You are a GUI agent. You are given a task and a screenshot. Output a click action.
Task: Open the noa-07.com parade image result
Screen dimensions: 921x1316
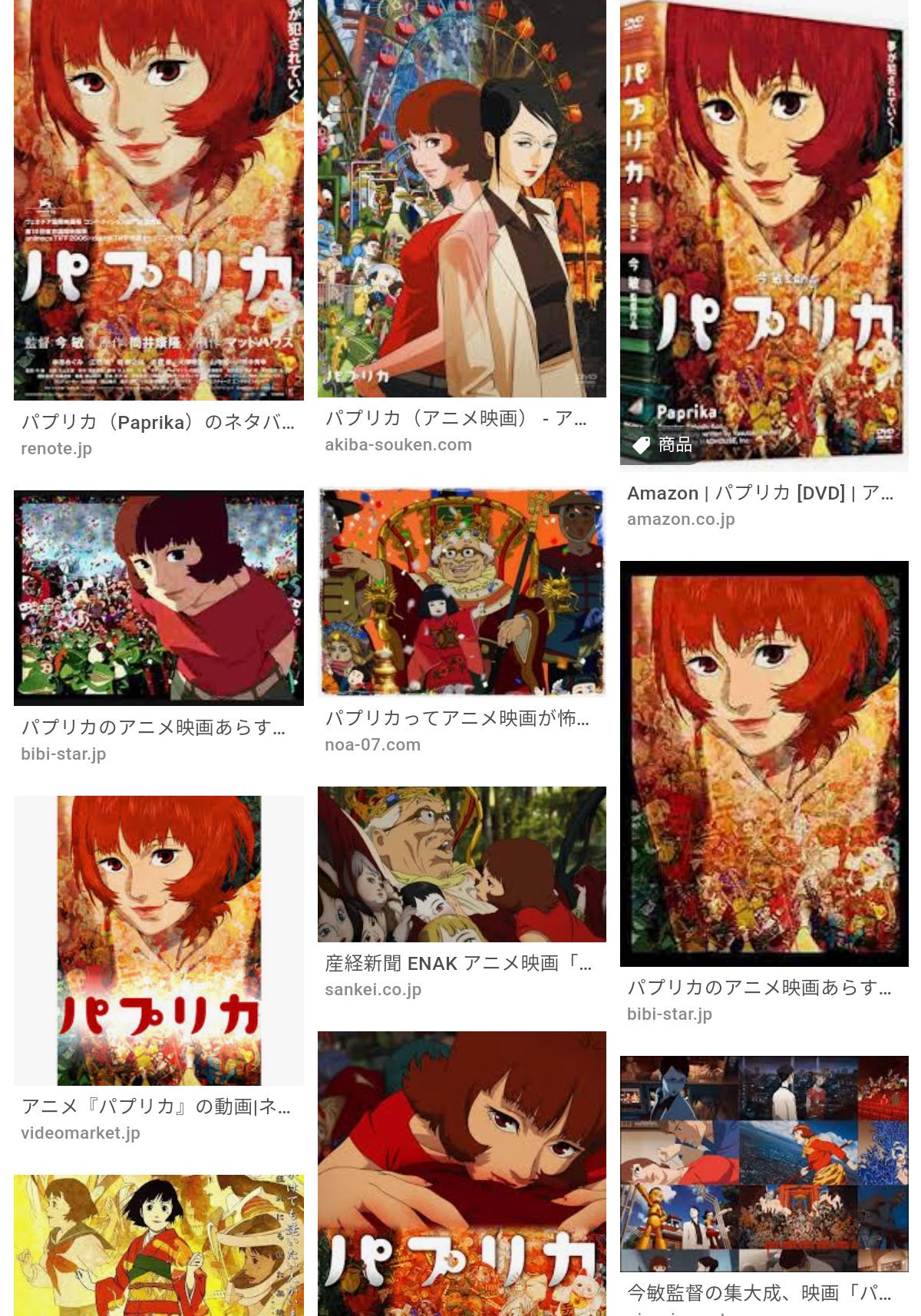462,591
